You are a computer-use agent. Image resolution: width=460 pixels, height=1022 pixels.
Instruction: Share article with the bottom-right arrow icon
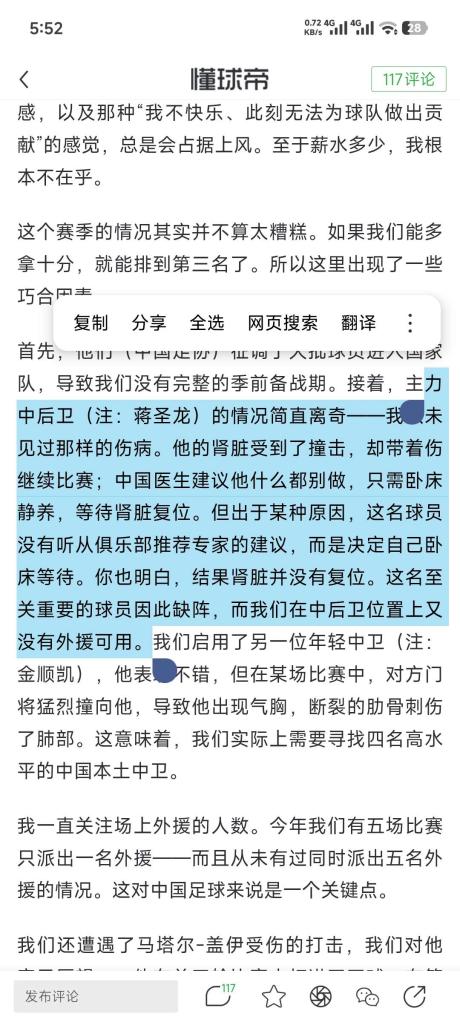tap(414, 996)
